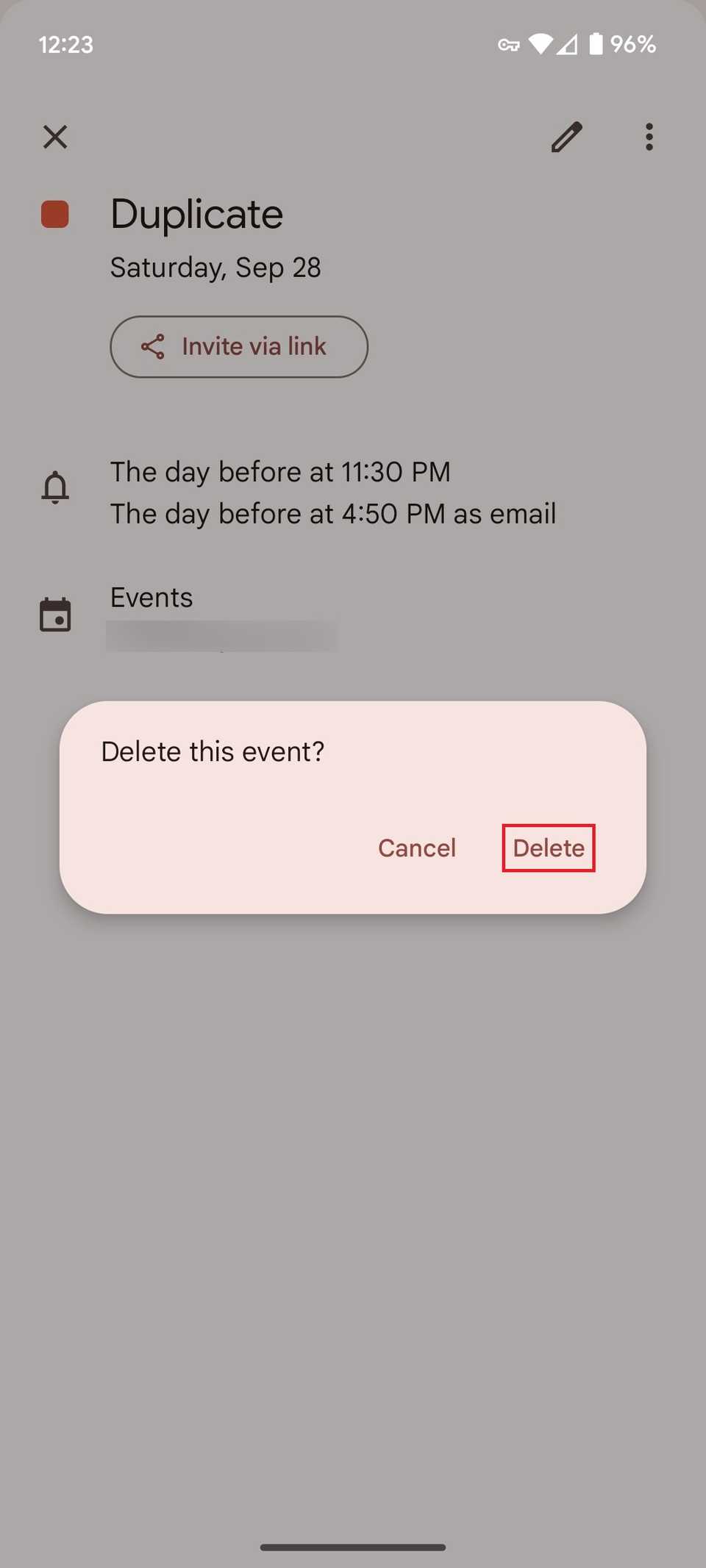Click the Events calendar name
Screen dimensions: 706x1568
coord(151,598)
